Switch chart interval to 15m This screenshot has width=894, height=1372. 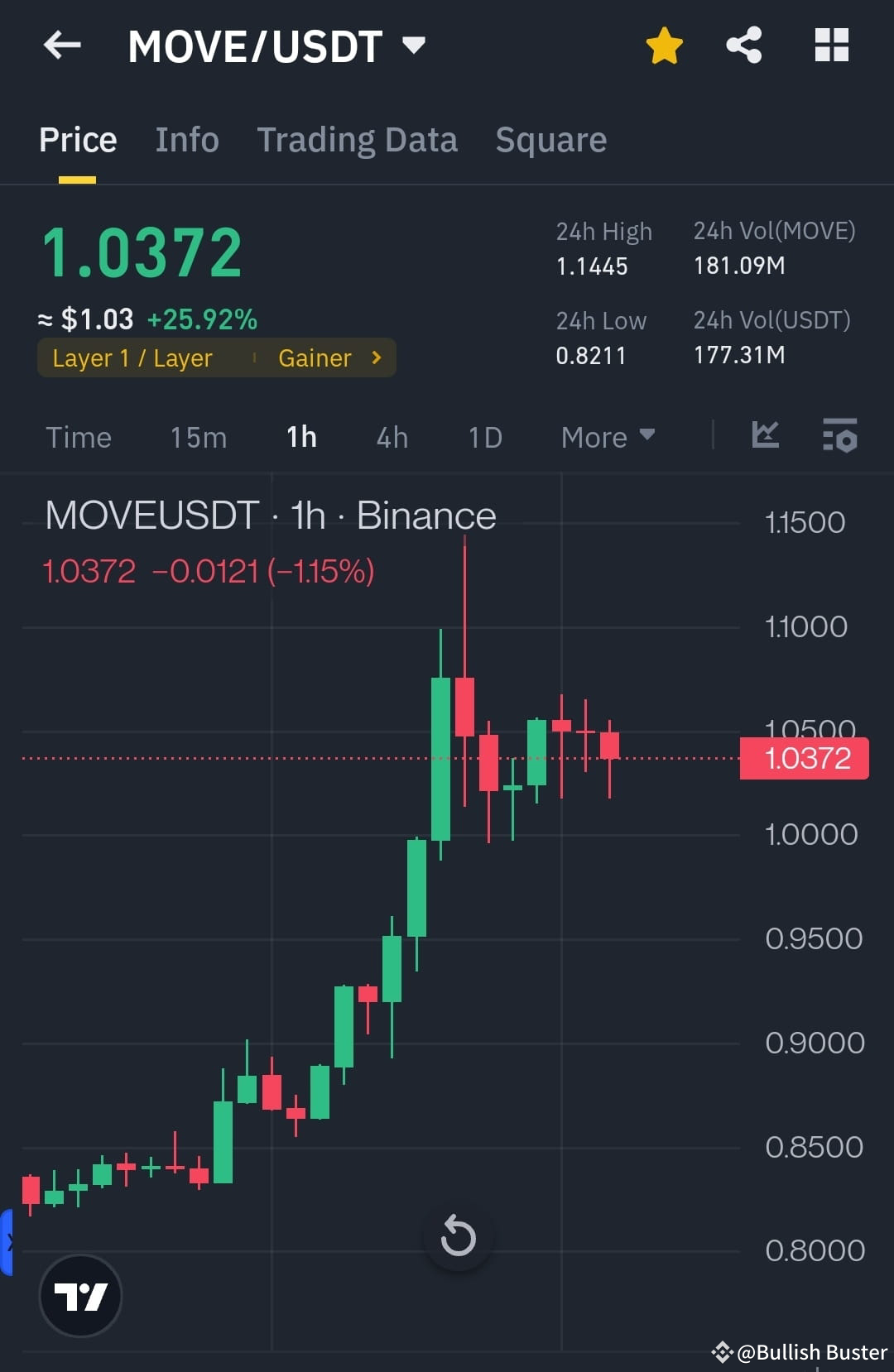tap(198, 437)
